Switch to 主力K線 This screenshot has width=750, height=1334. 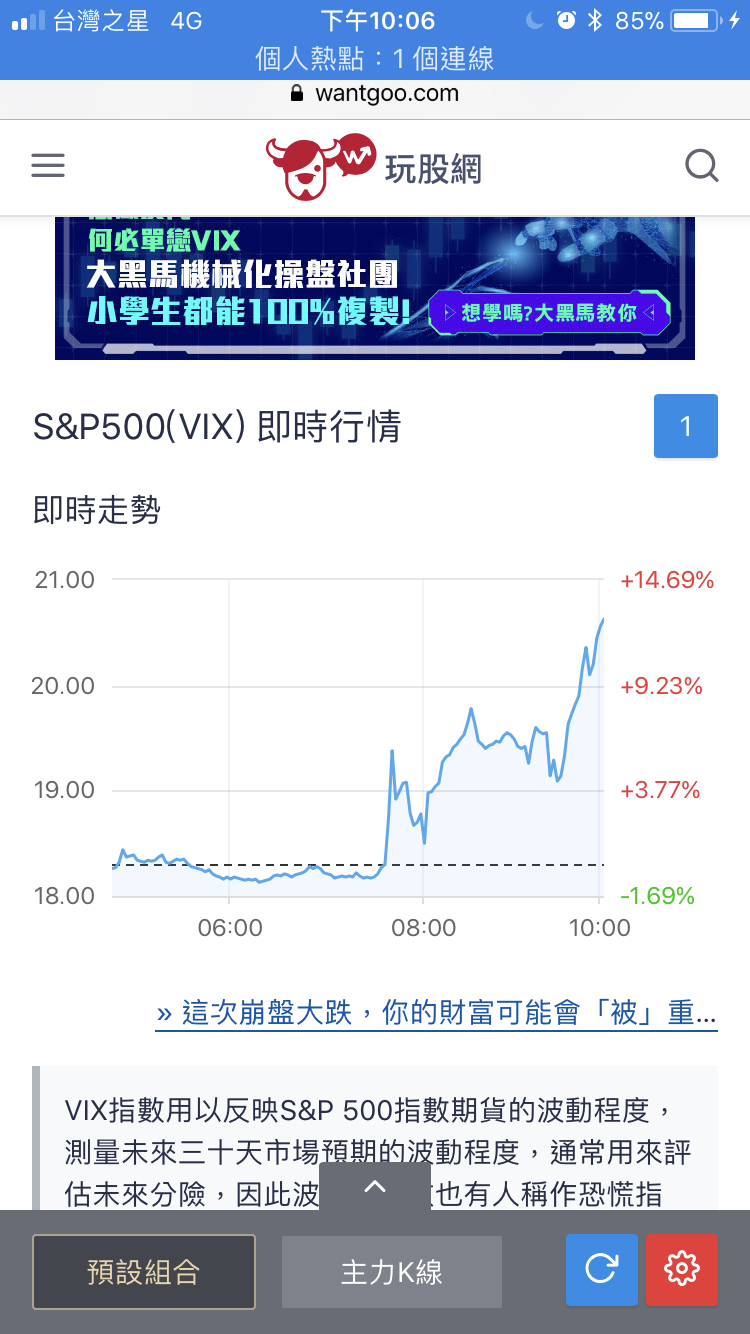(391, 1272)
